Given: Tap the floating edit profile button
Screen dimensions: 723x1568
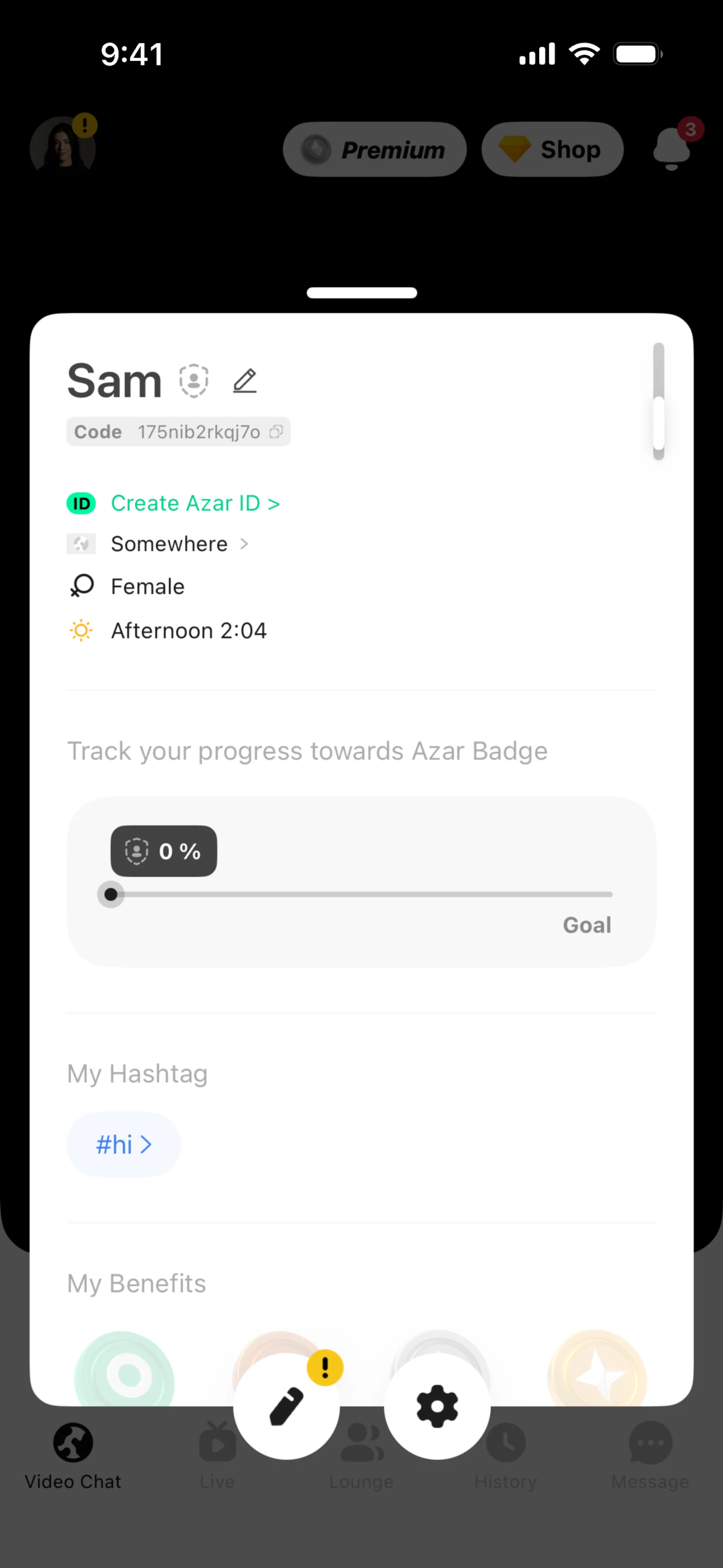Looking at the screenshot, I should [286, 1406].
